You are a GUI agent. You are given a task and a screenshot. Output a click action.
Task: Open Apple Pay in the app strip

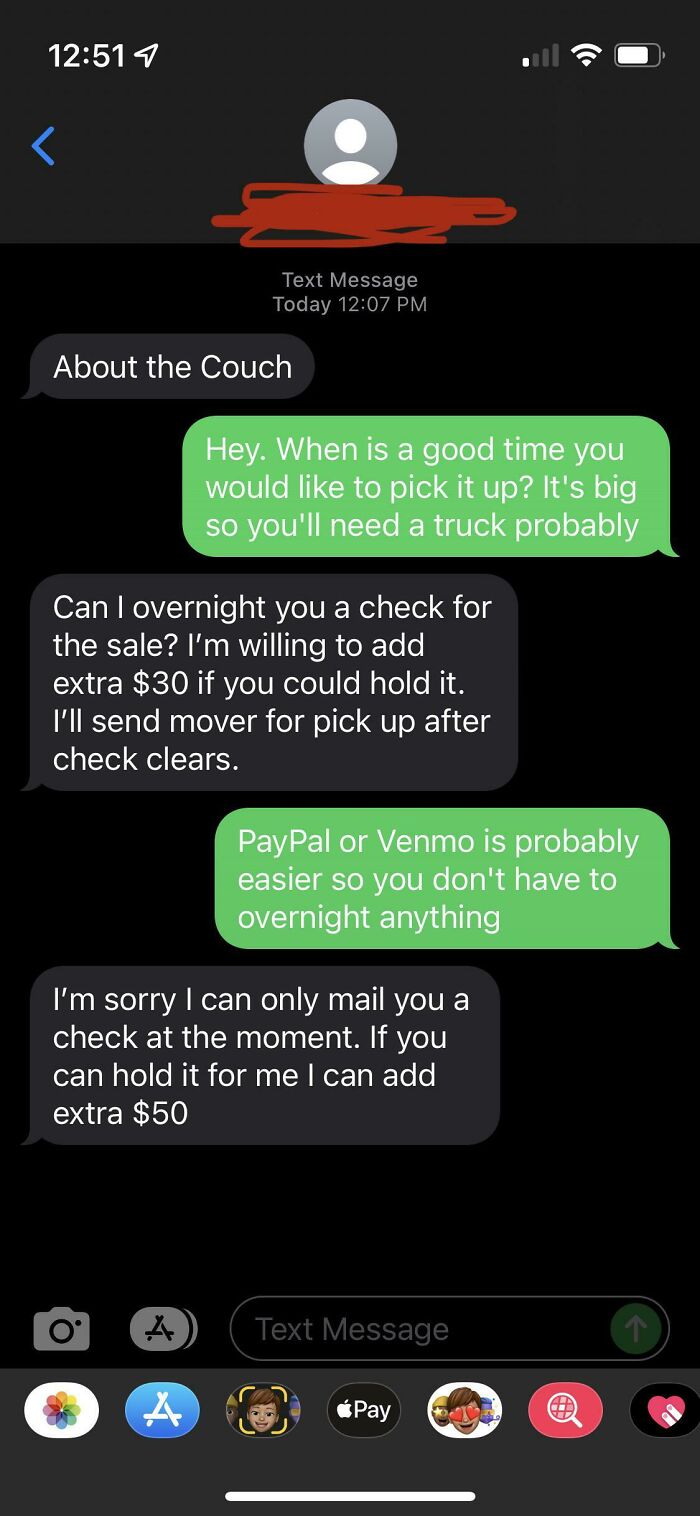pyautogui.click(x=364, y=1410)
